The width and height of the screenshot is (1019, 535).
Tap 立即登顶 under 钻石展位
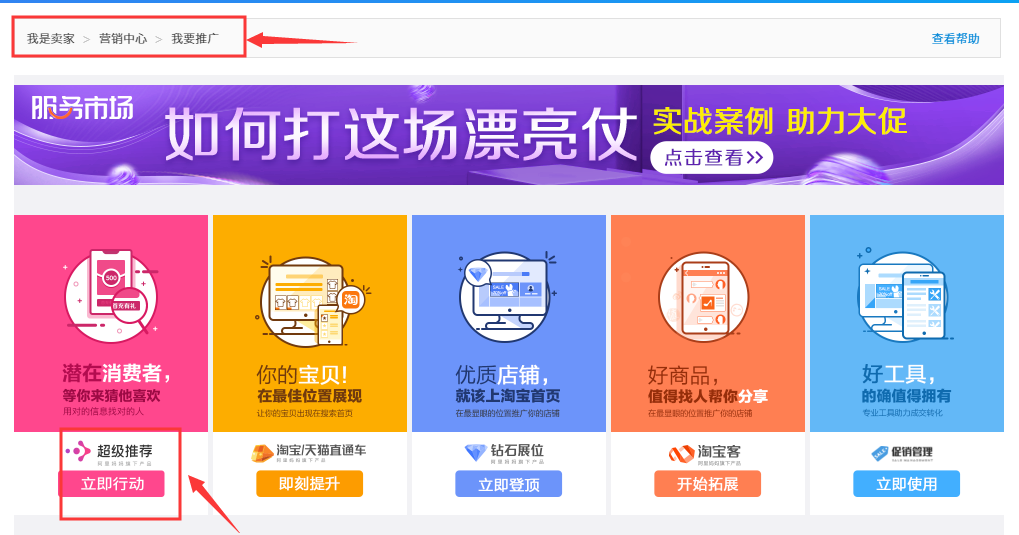tap(508, 485)
